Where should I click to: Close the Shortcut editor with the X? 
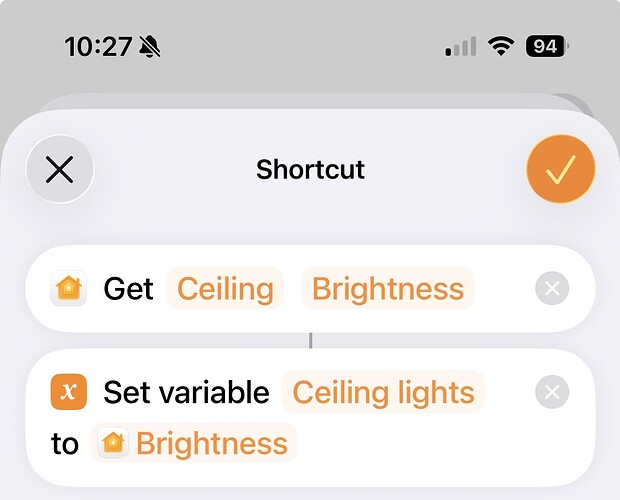tap(60, 170)
